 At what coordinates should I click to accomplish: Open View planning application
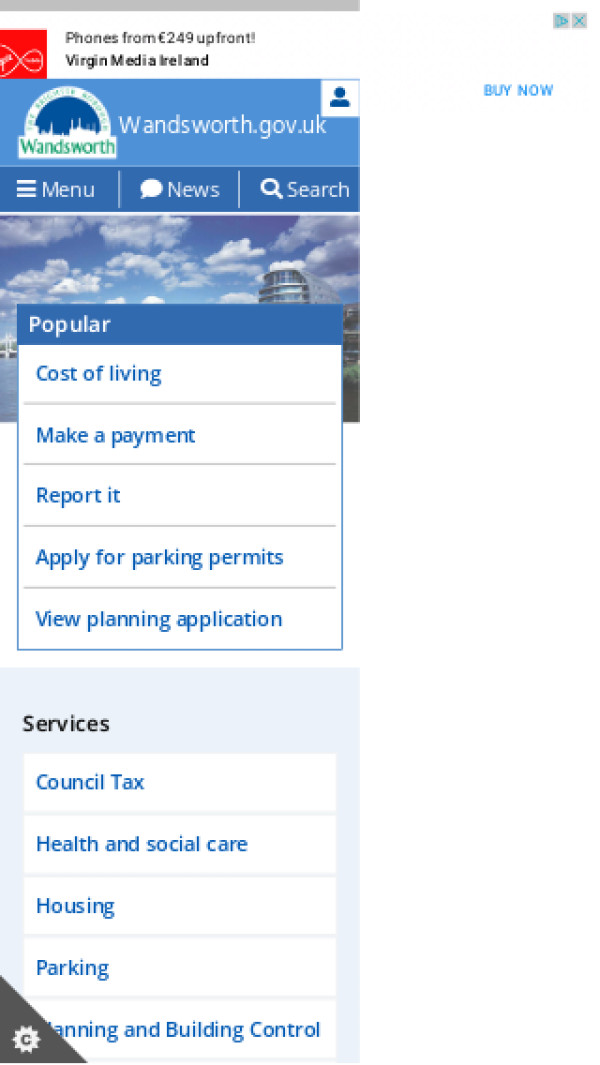[158, 619]
